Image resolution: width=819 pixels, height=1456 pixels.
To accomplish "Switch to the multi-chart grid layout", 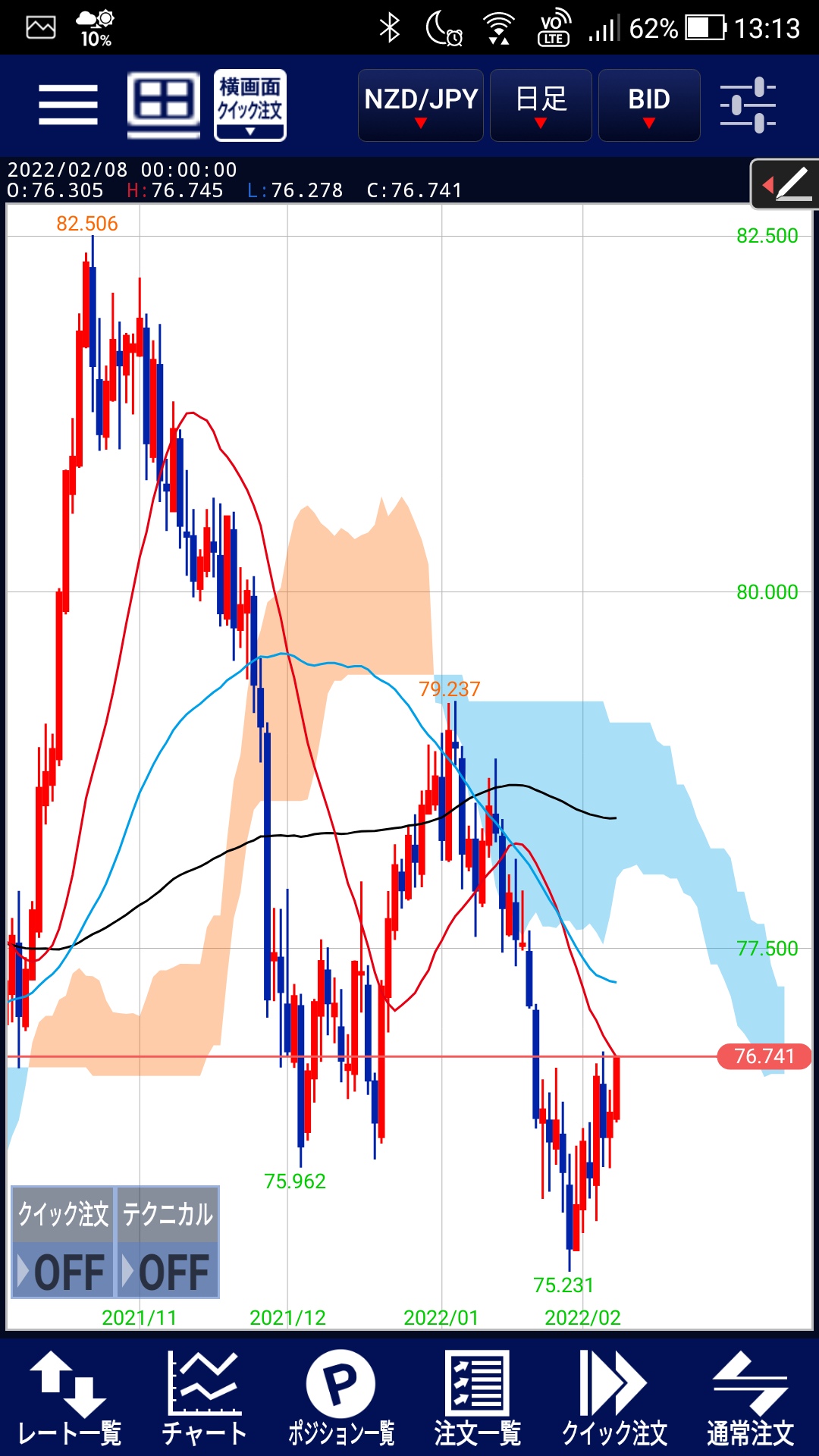I will point(164,105).
